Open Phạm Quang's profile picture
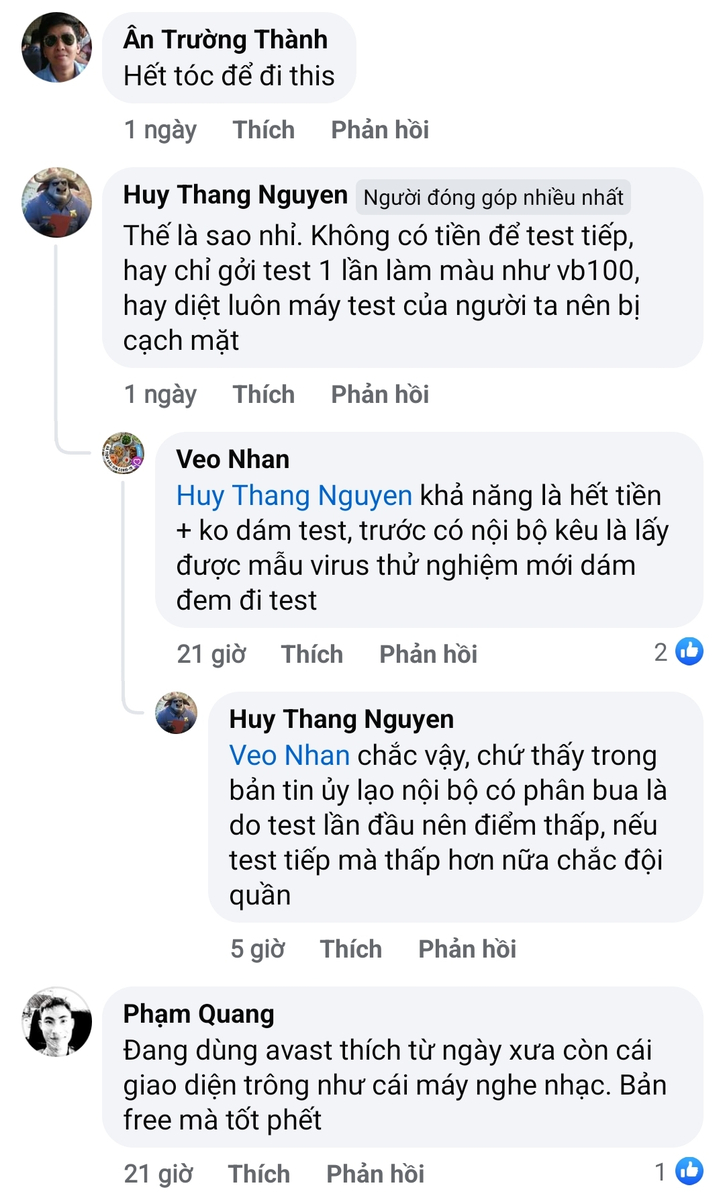725x1200 pixels. click(x=57, y=1022)
